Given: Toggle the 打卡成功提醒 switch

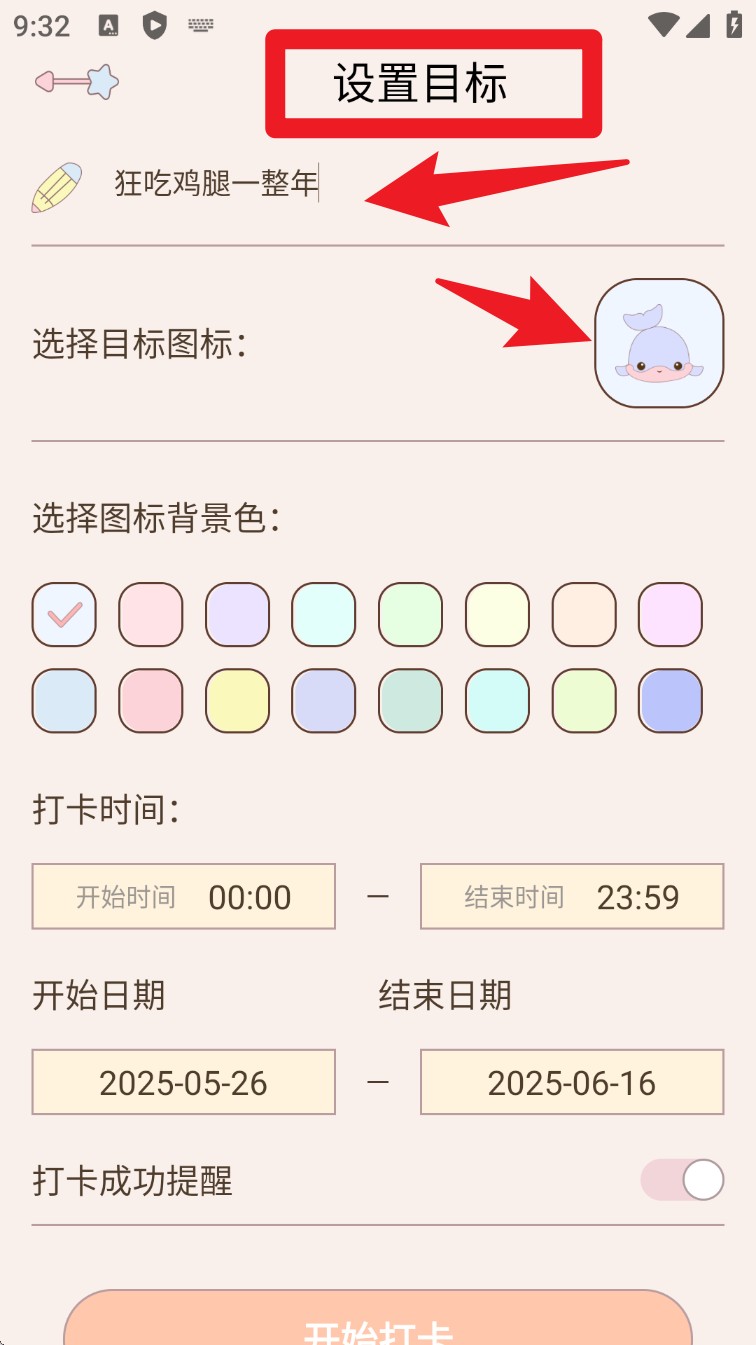Looking at the screenshot, I should (x=682, y=1180).
